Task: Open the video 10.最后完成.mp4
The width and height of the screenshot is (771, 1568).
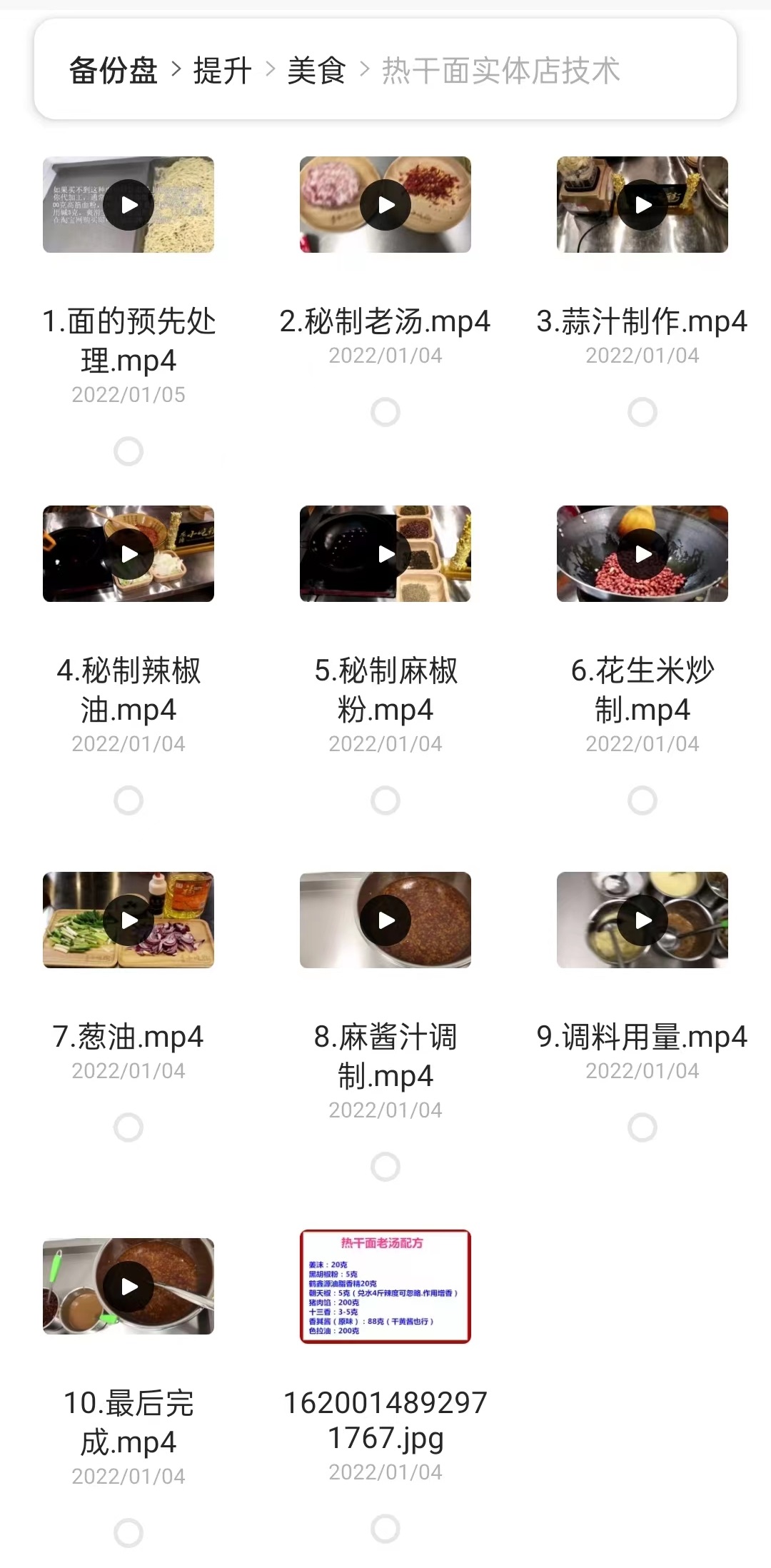Action: pos(128,1287)
